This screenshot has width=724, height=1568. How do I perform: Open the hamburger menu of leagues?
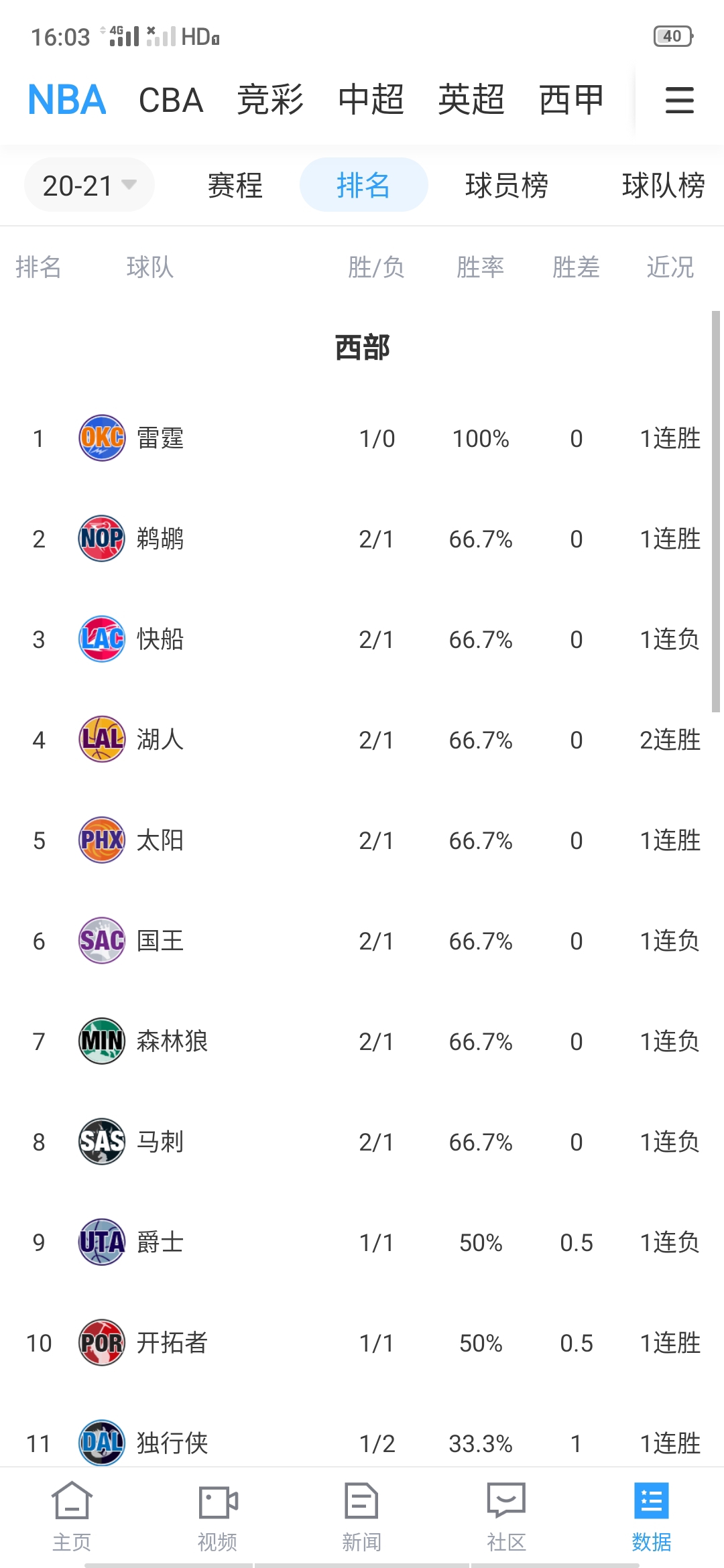pos(679,101)
